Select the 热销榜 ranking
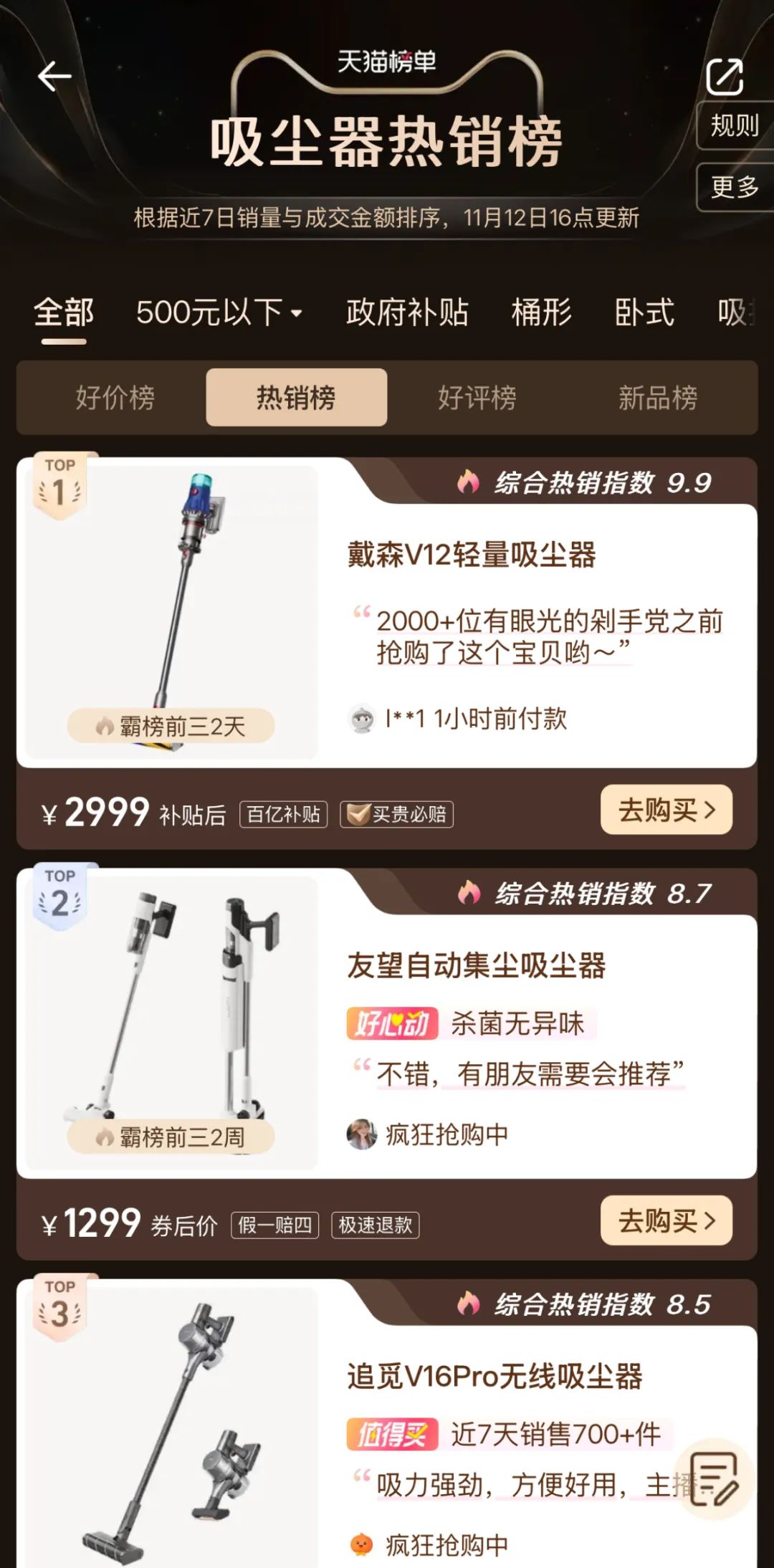 pyautogui.click(x=297, y=398)
